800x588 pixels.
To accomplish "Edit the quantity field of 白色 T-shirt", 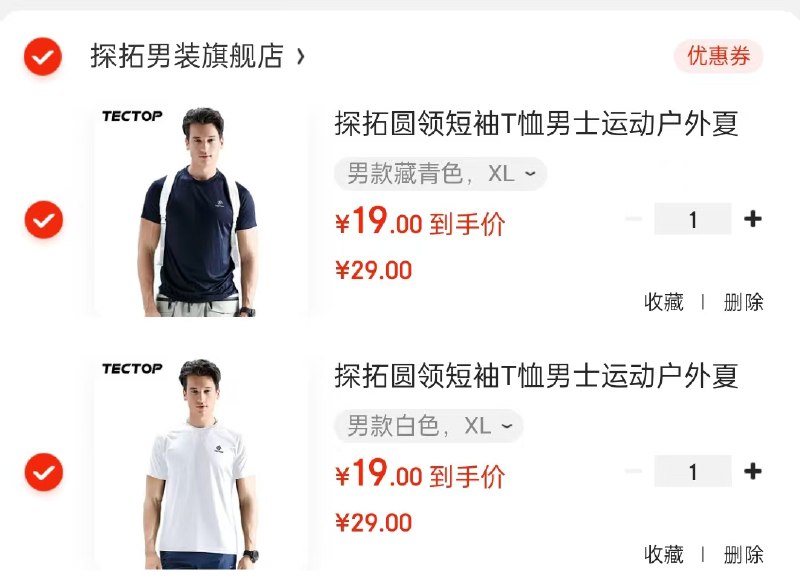I will coord(692,472).
